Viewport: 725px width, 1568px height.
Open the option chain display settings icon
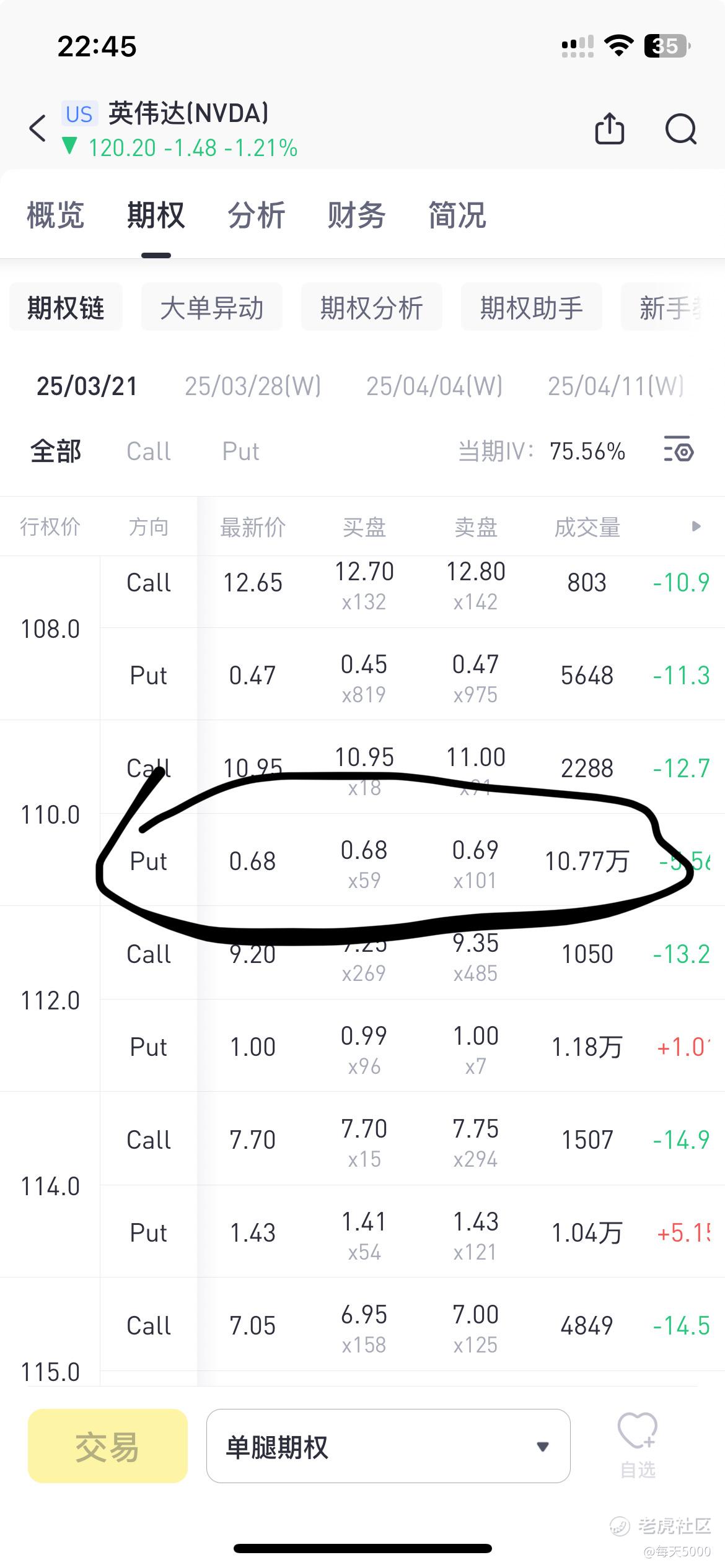(x=679, y=450)
